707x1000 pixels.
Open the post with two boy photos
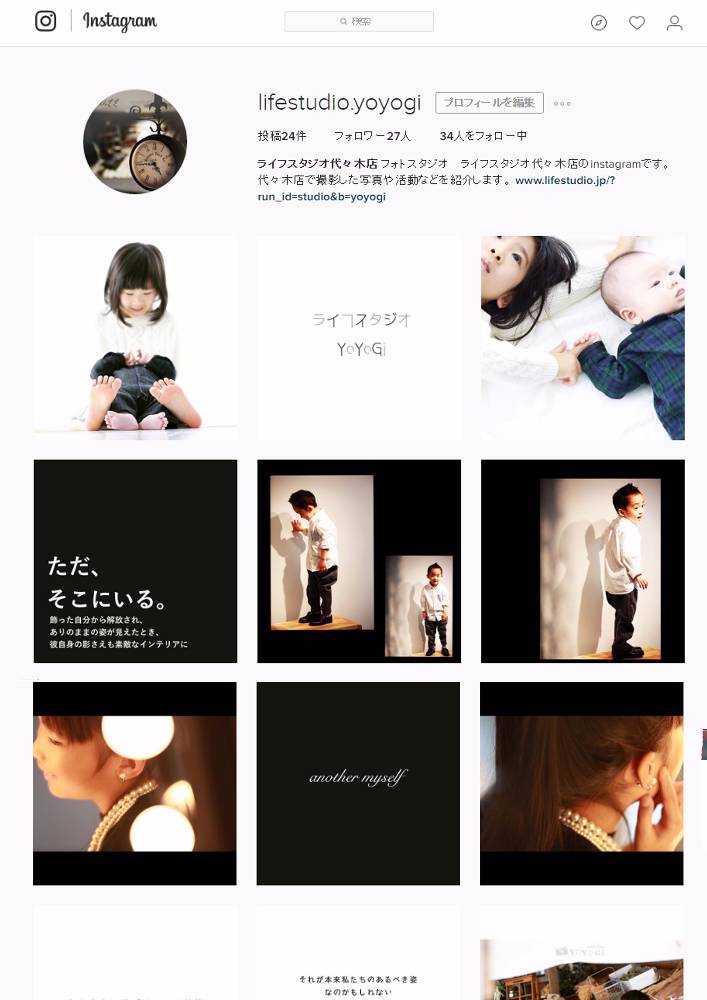pos(359,561)
